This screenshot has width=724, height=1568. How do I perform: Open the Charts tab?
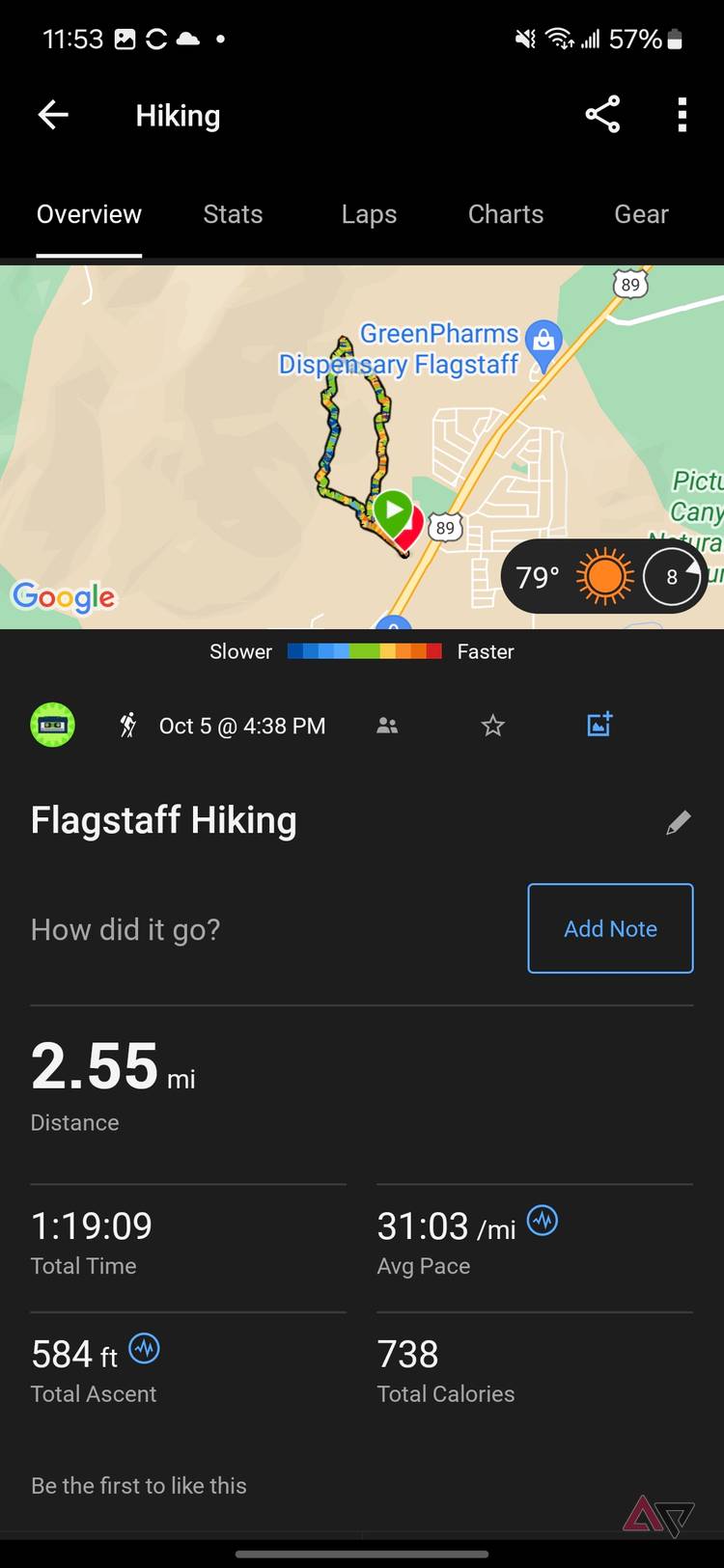[x=506, y=214]
